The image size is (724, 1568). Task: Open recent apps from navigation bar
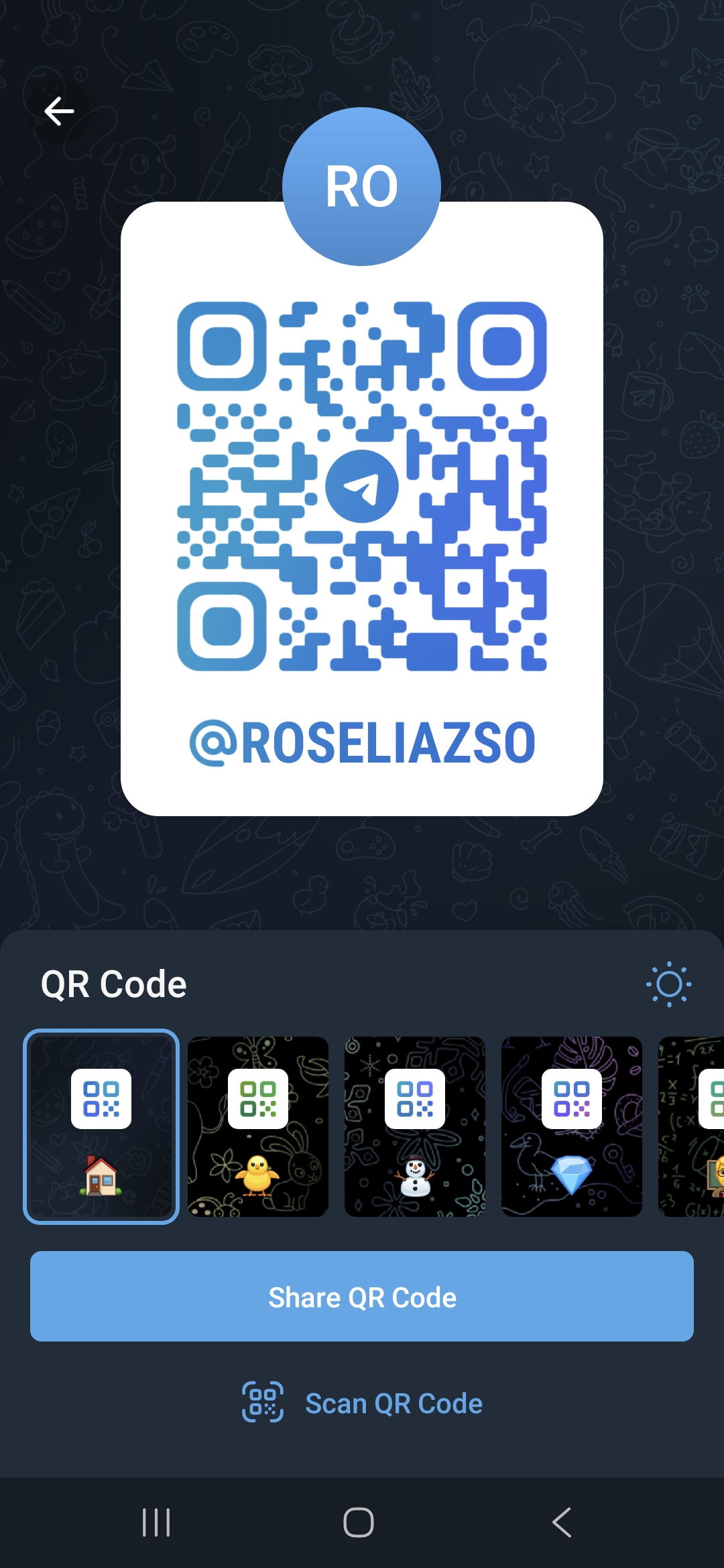click(x=156, y=1522)
